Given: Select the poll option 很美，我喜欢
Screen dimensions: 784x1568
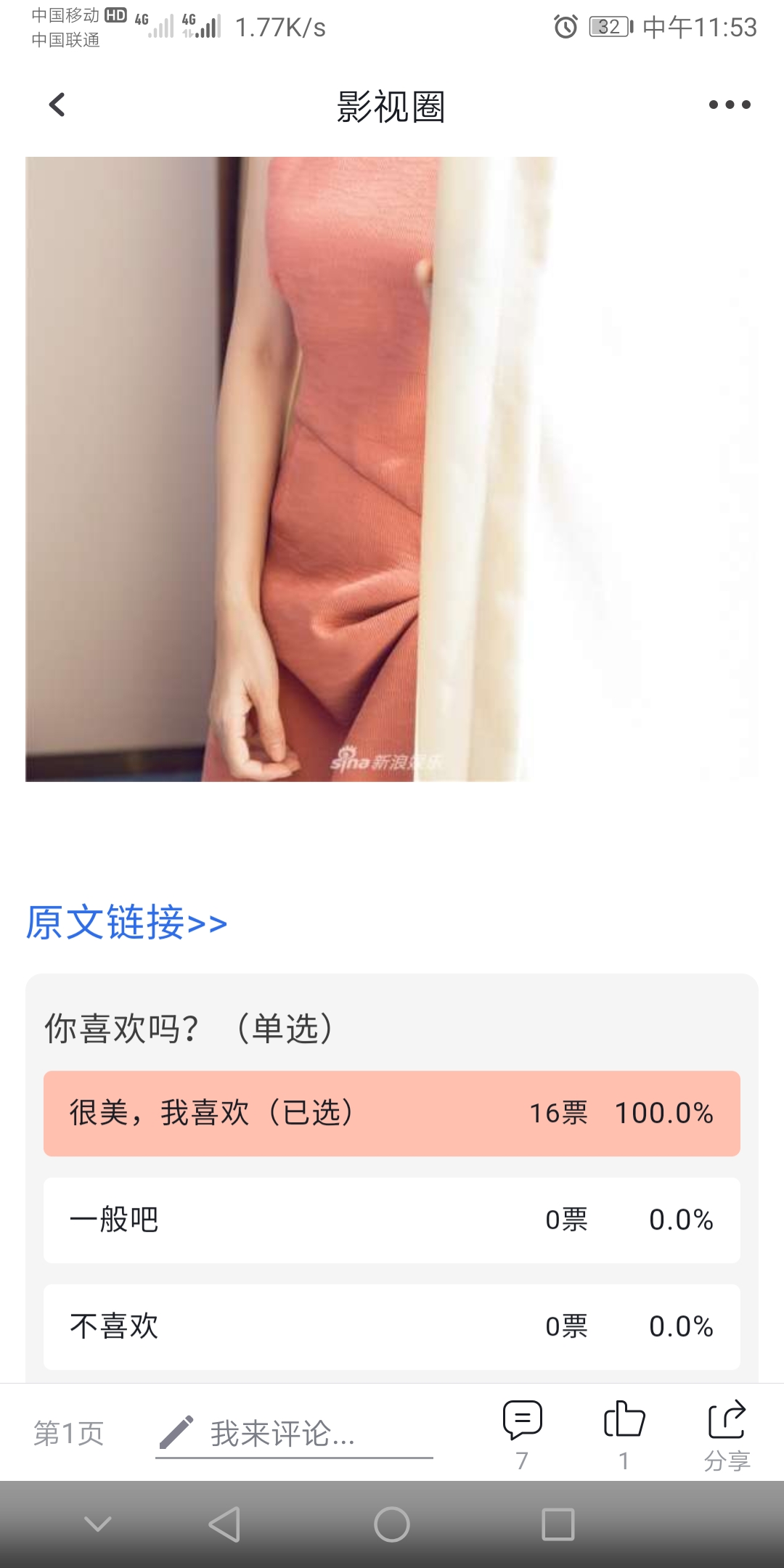Looking at the screenshot, I should click(392, 1113).
